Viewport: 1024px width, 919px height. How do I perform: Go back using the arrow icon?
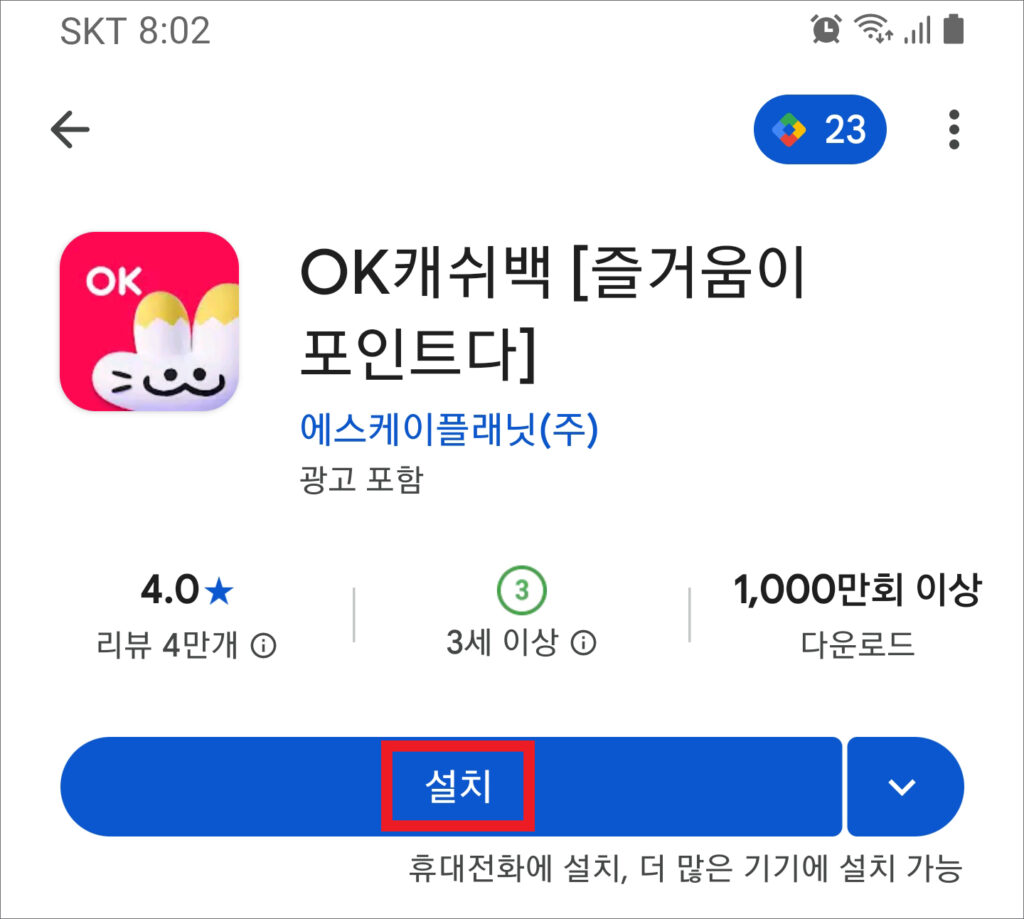(x=70, y=129)
